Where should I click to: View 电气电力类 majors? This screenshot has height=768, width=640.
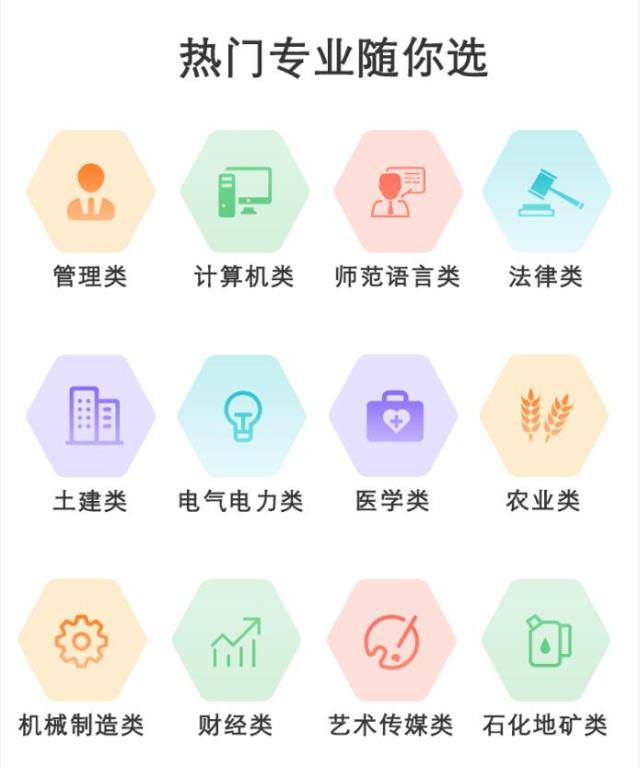pyautogui.click(x=242, y=416)
